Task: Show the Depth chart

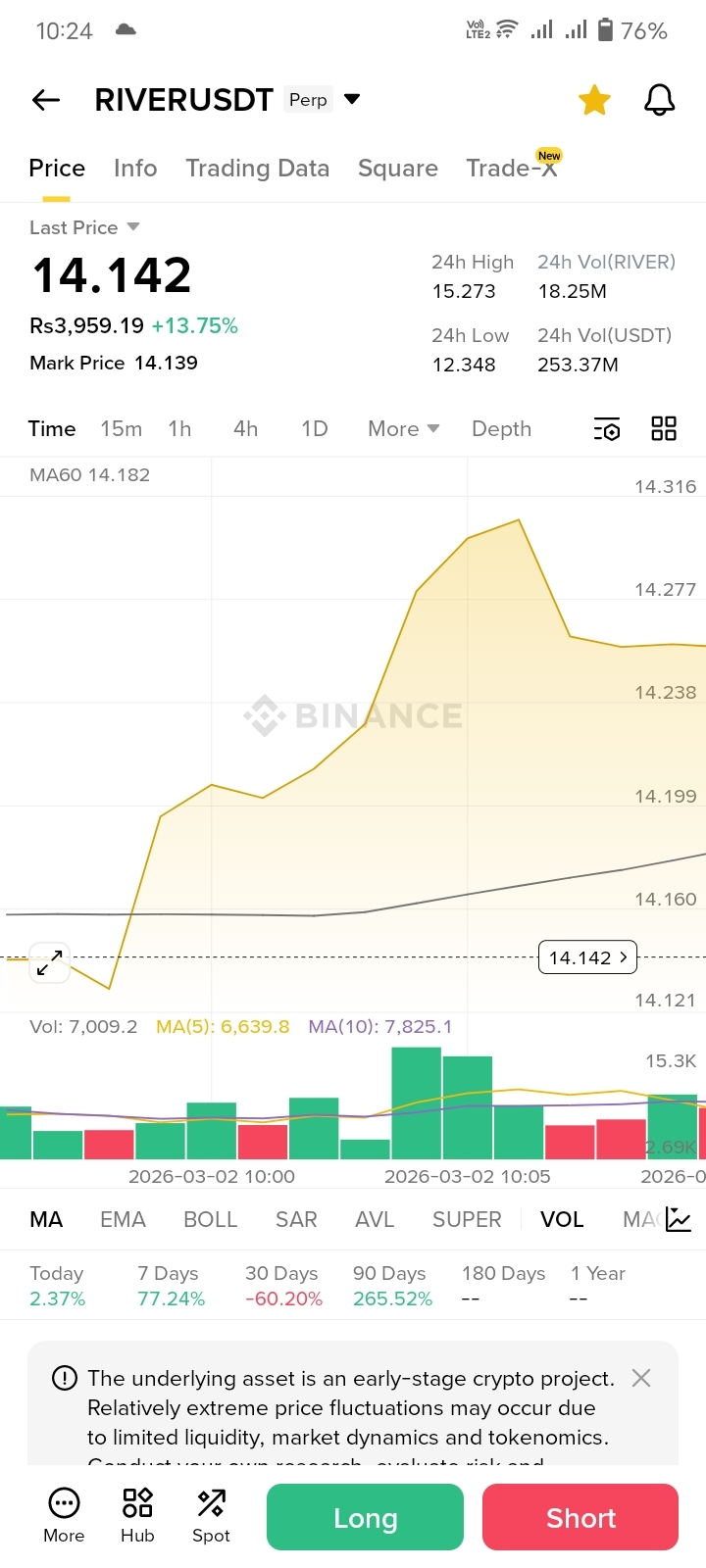Action: [x=501, y=429]
